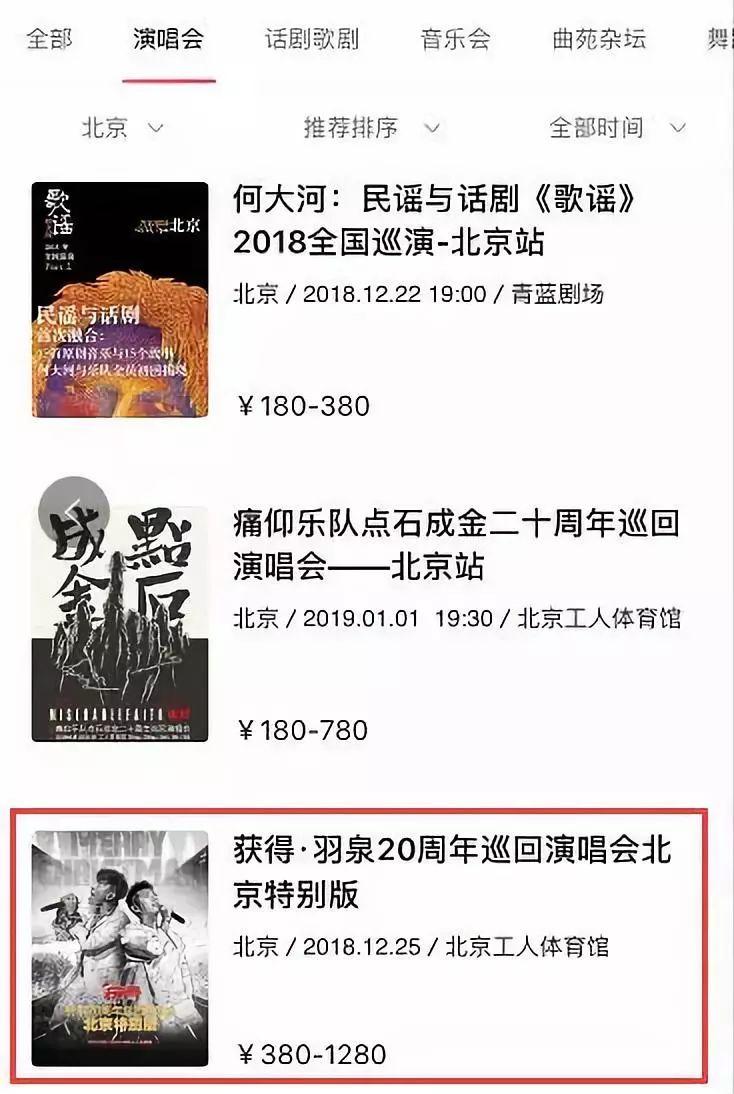Switch to the 音乐会 tab
This screenshot has height=1094, width=734.
pyautogui.click(x=455, y=39)
